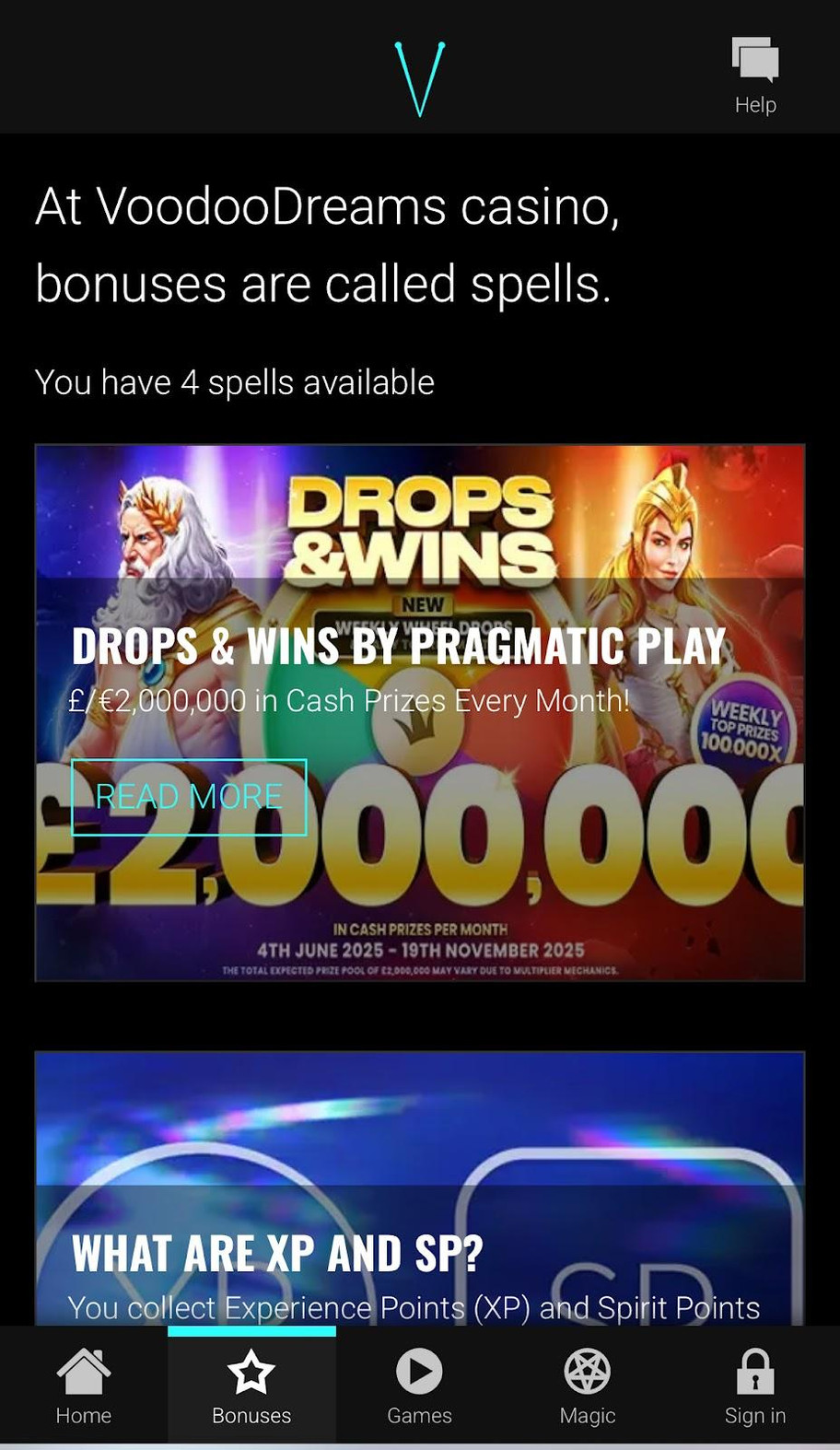This screenshot has height=1450, width=840.
Task: Go to the Home tab
Action: click(x=84, y=1386)
